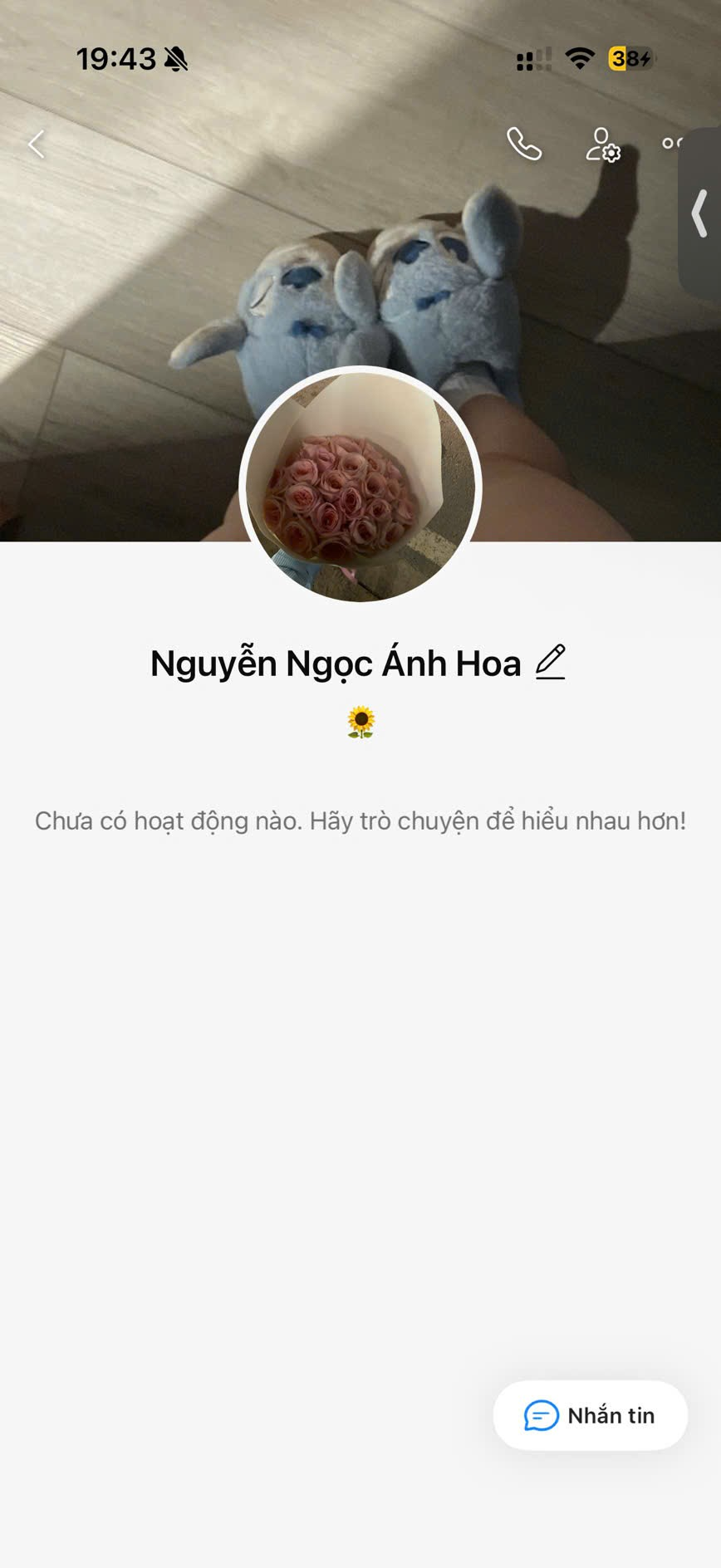Tap the charging battery indicator showing 38

pyautogui.click(x=628, y=59)
